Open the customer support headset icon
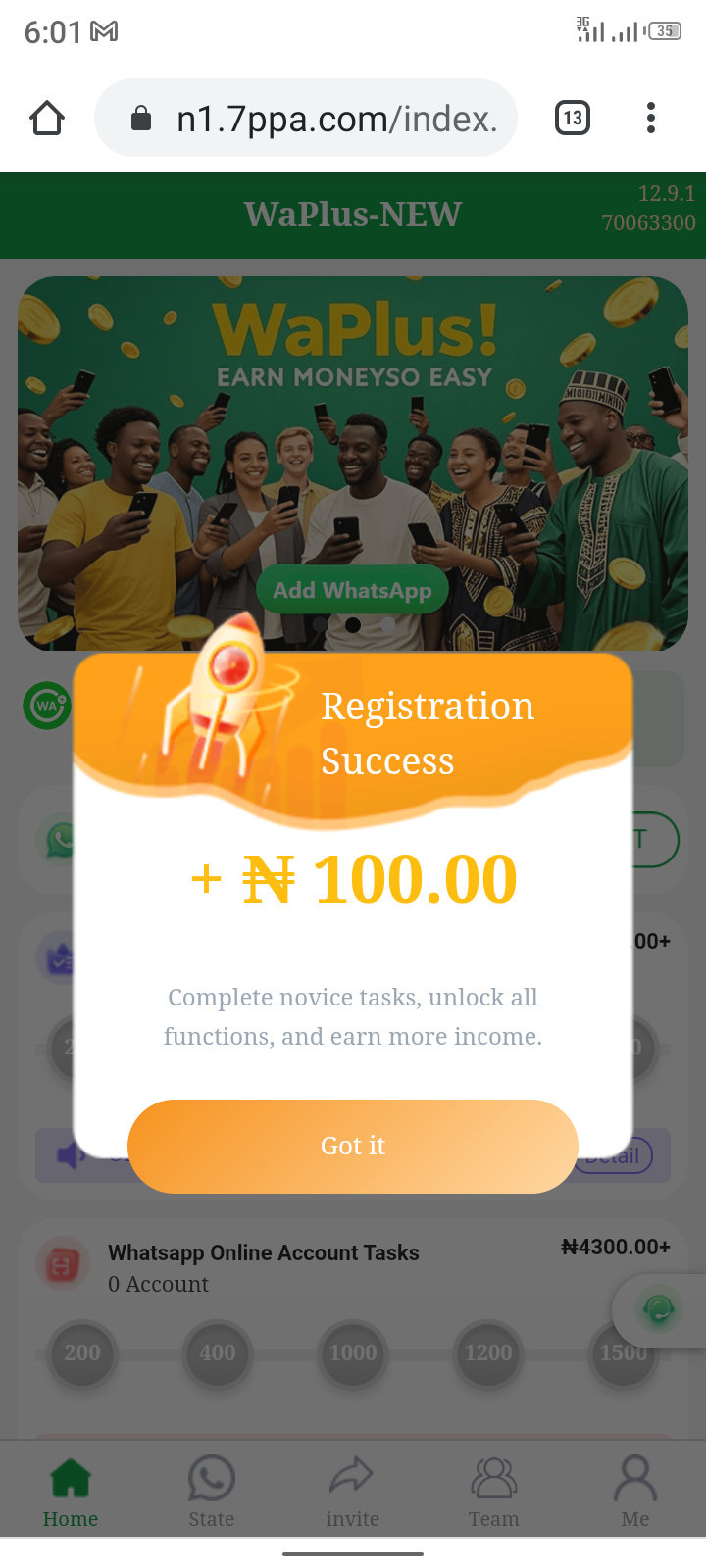 [x=659, y=1309]
